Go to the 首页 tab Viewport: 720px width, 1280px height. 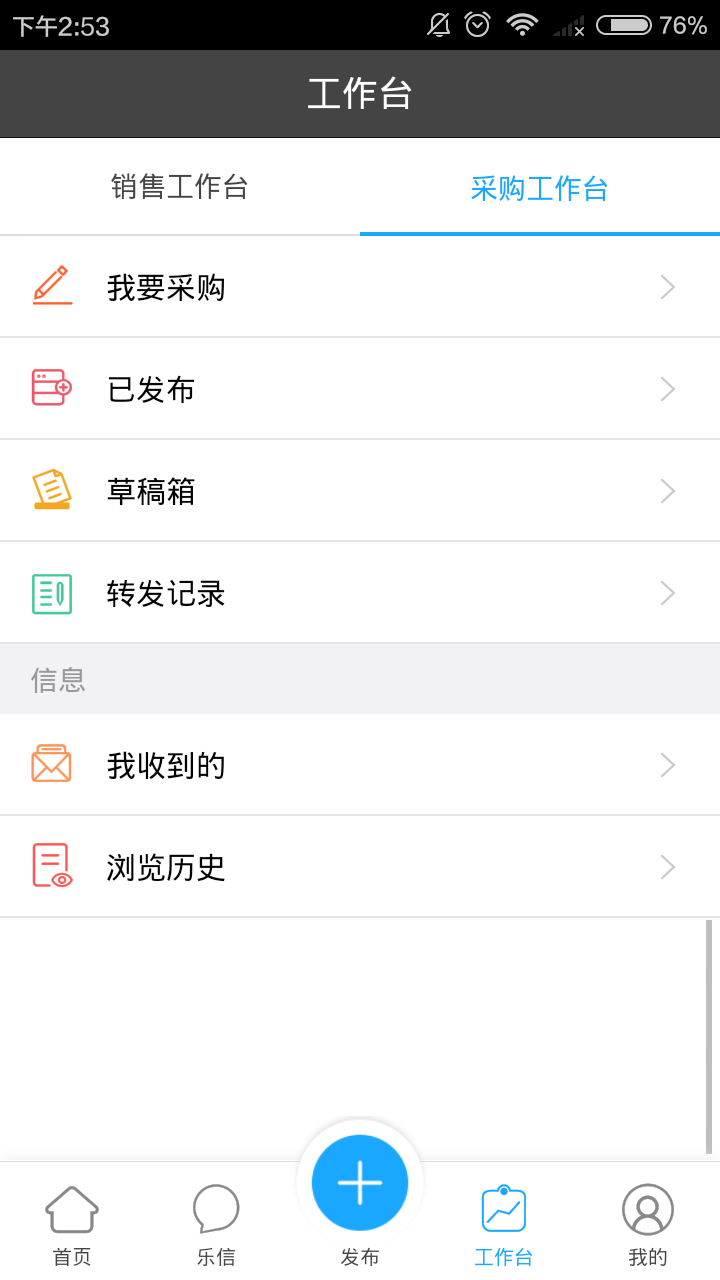click(x=72, y=1224)
